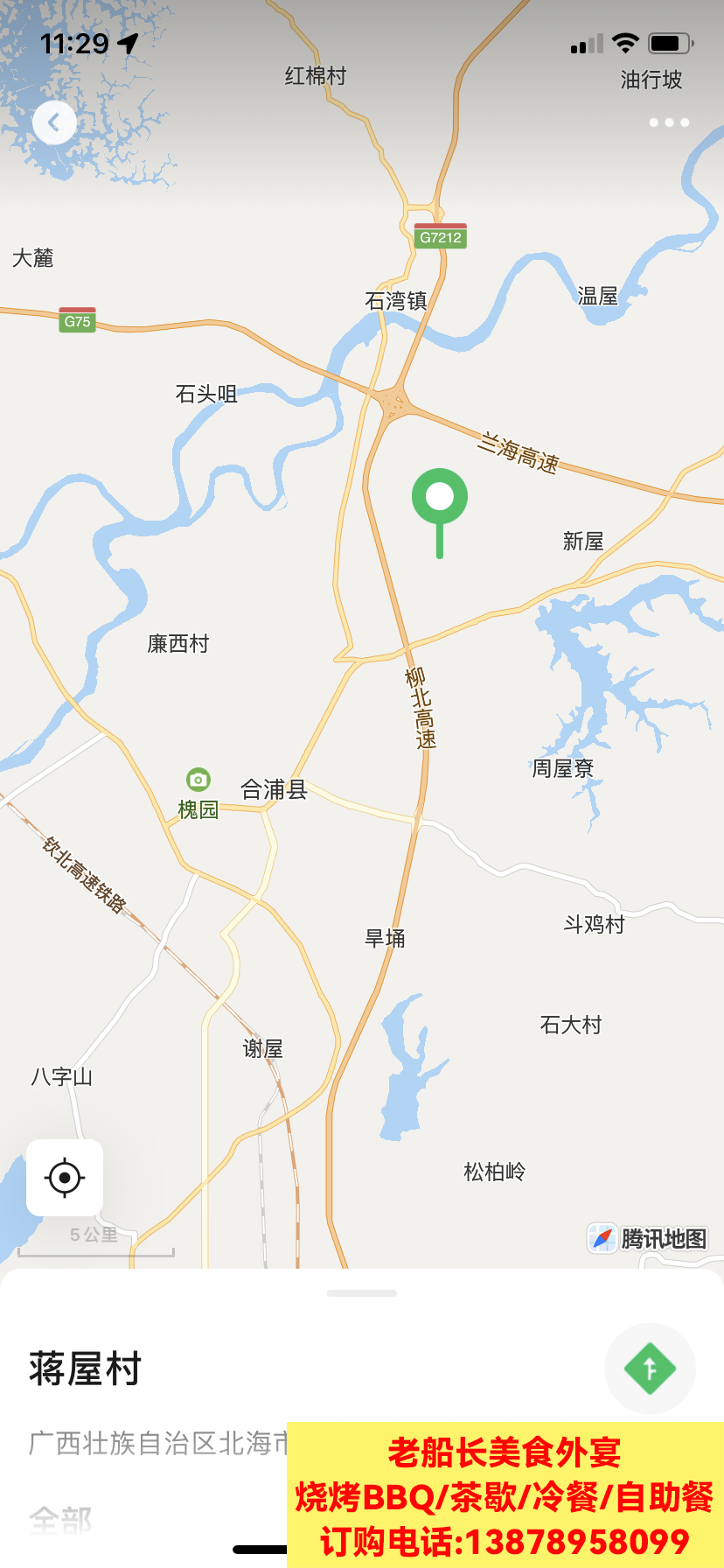Viewport: 724px width, 1568px height.
Task: Go back using the top-left arrow
Action: [54, 122]
